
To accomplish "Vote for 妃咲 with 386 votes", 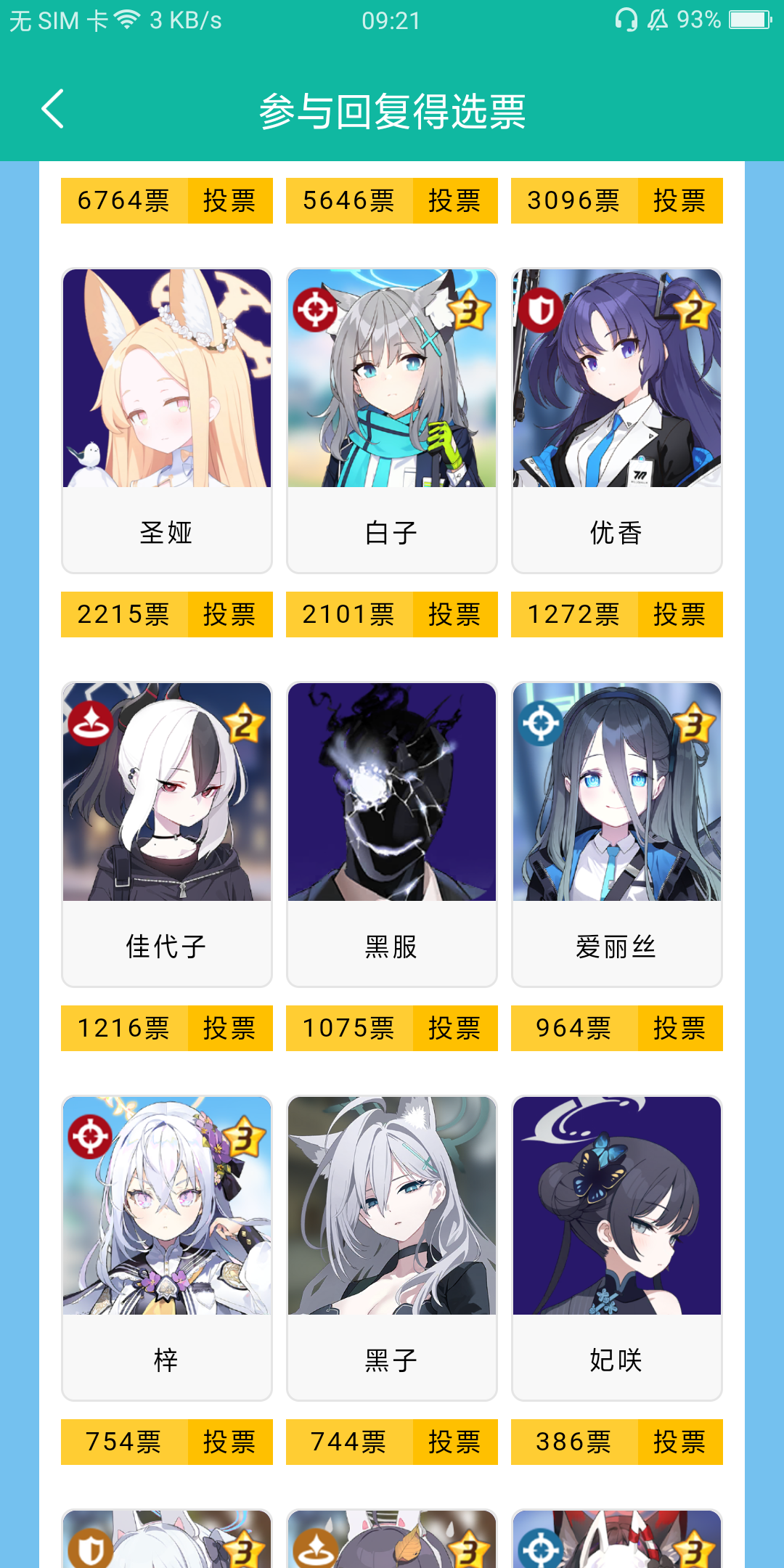I will tap(679, 1442).
